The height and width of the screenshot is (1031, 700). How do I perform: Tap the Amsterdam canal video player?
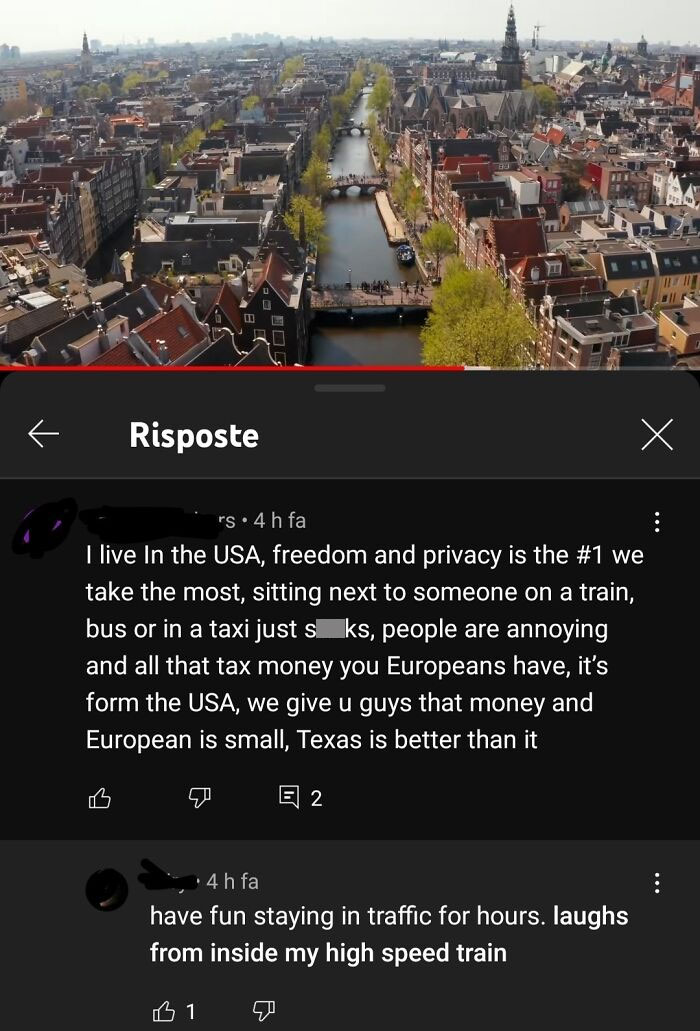click(x=350, y=184)
